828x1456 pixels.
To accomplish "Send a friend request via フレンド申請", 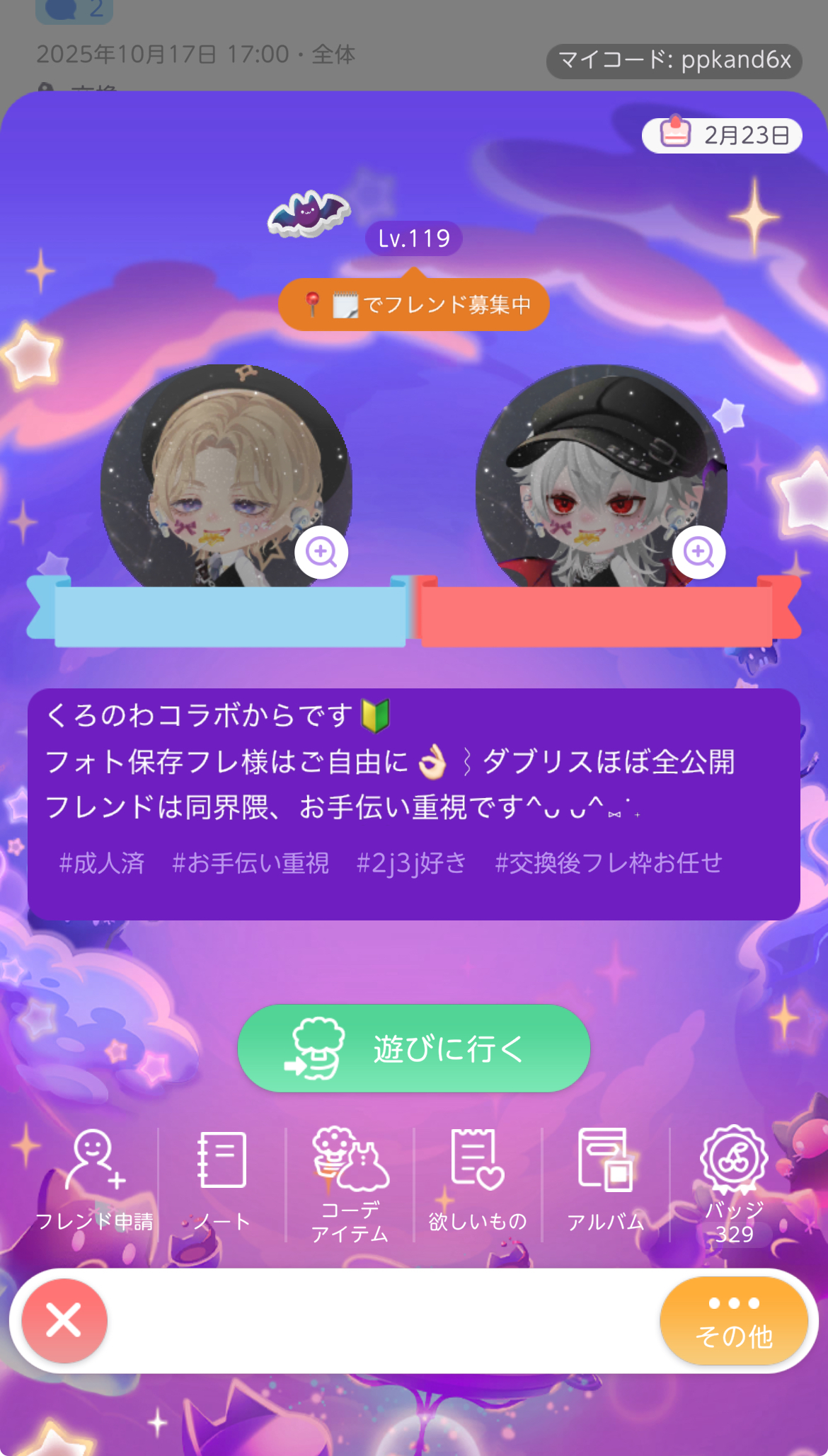I will coord(94,1179).
